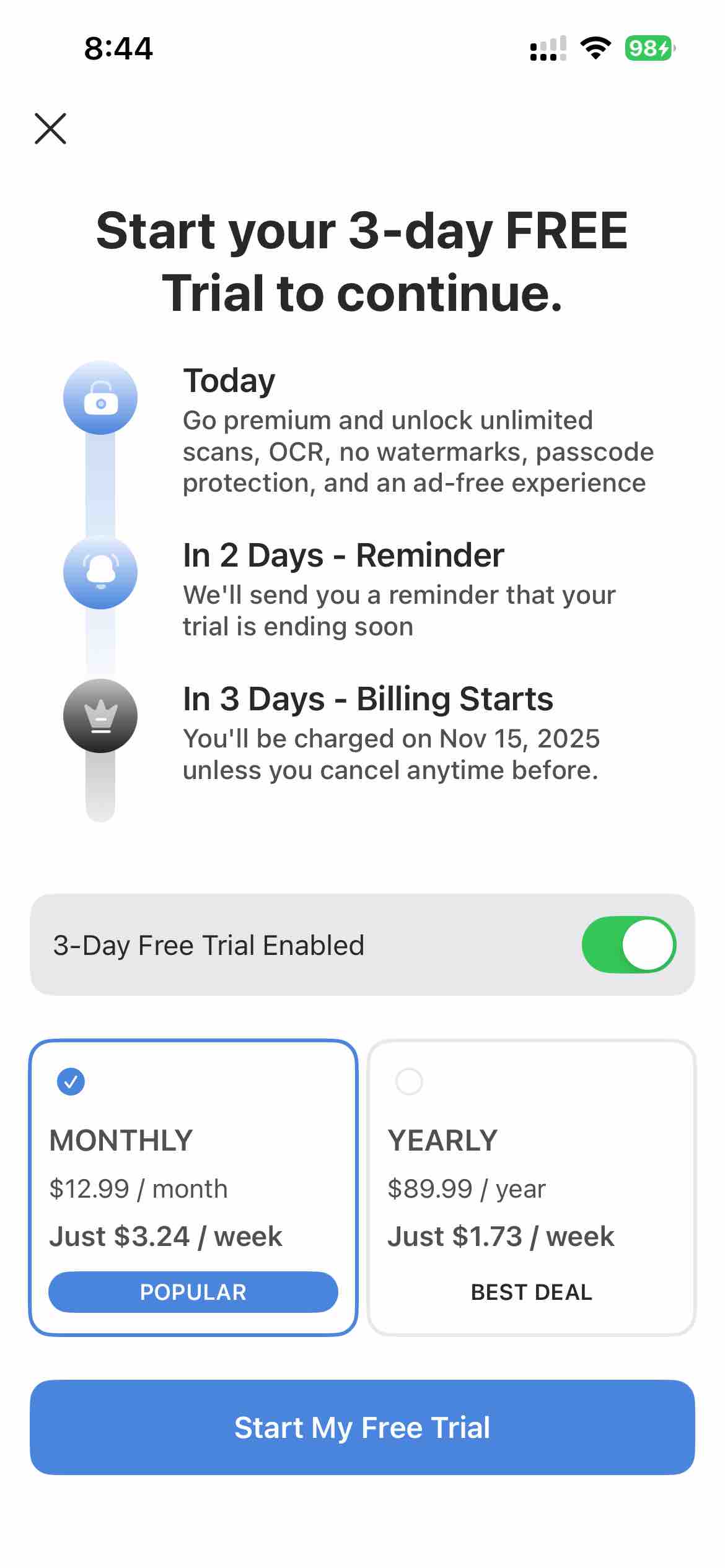Image resolution: width=725 pixels, height=1568 pixels.
Task: Close the free trial offer screen
Action: (50, 129)
